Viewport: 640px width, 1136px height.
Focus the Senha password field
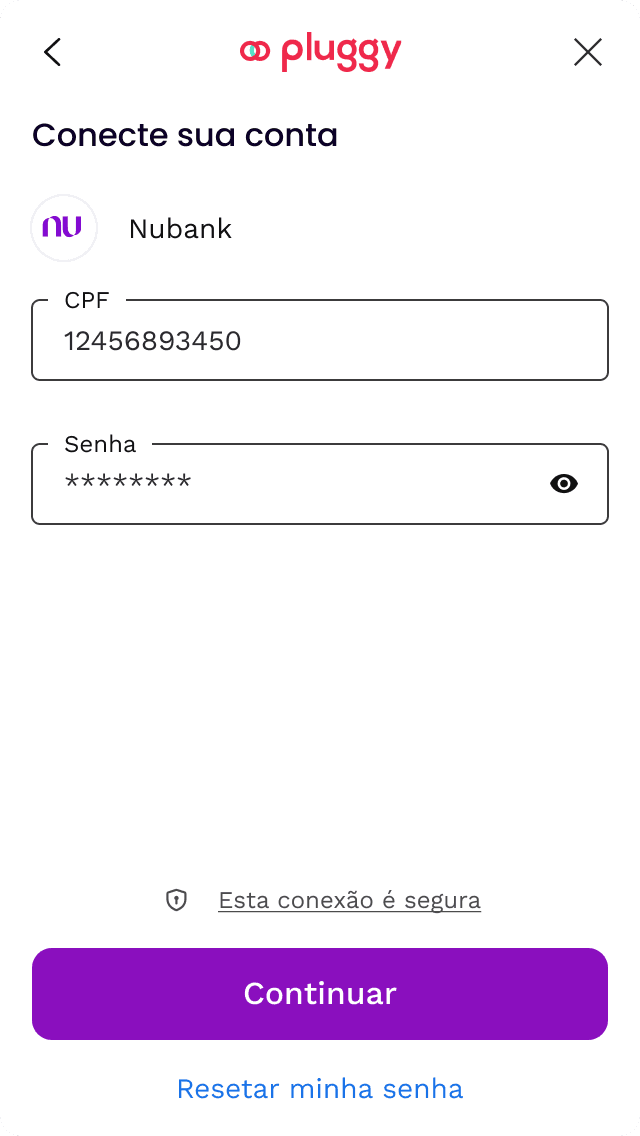coord(290,484)
